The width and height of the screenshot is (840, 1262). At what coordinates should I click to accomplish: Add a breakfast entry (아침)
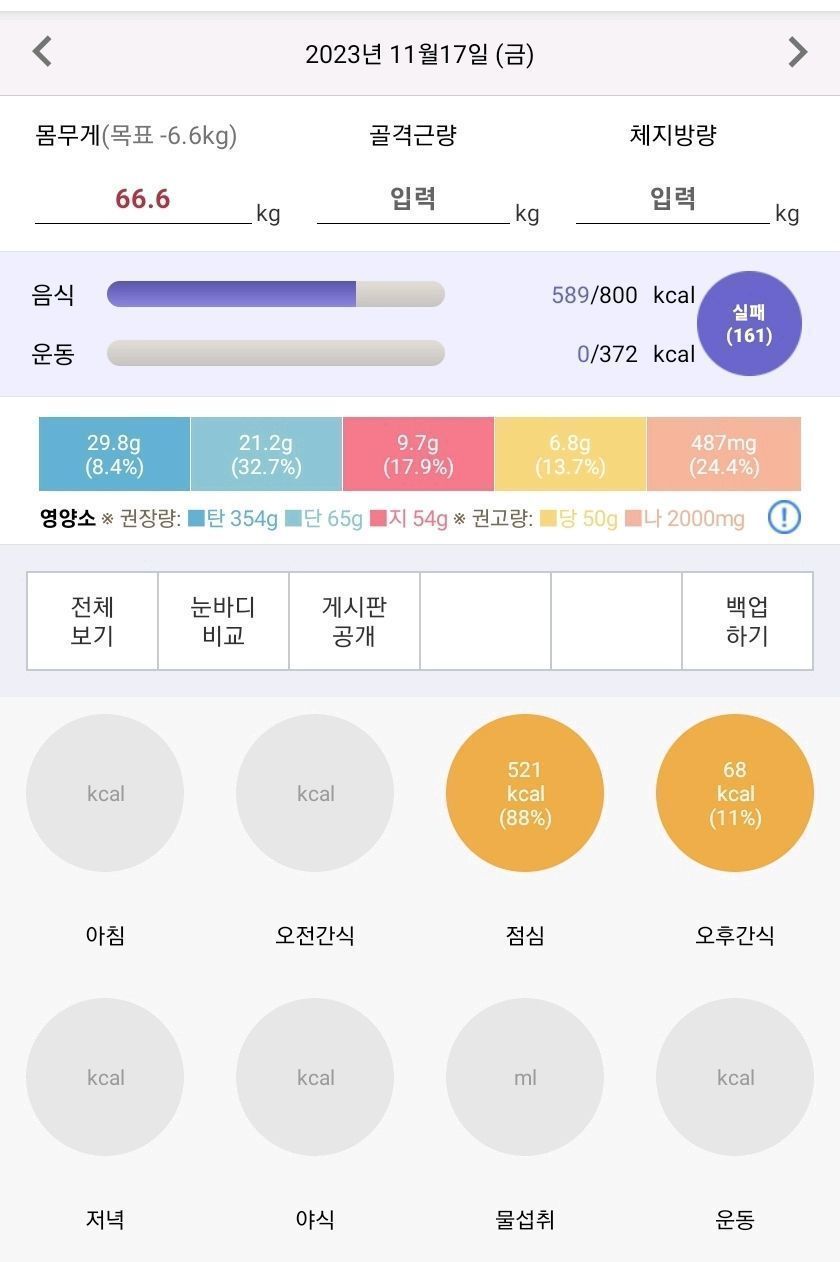pos(105,794)
